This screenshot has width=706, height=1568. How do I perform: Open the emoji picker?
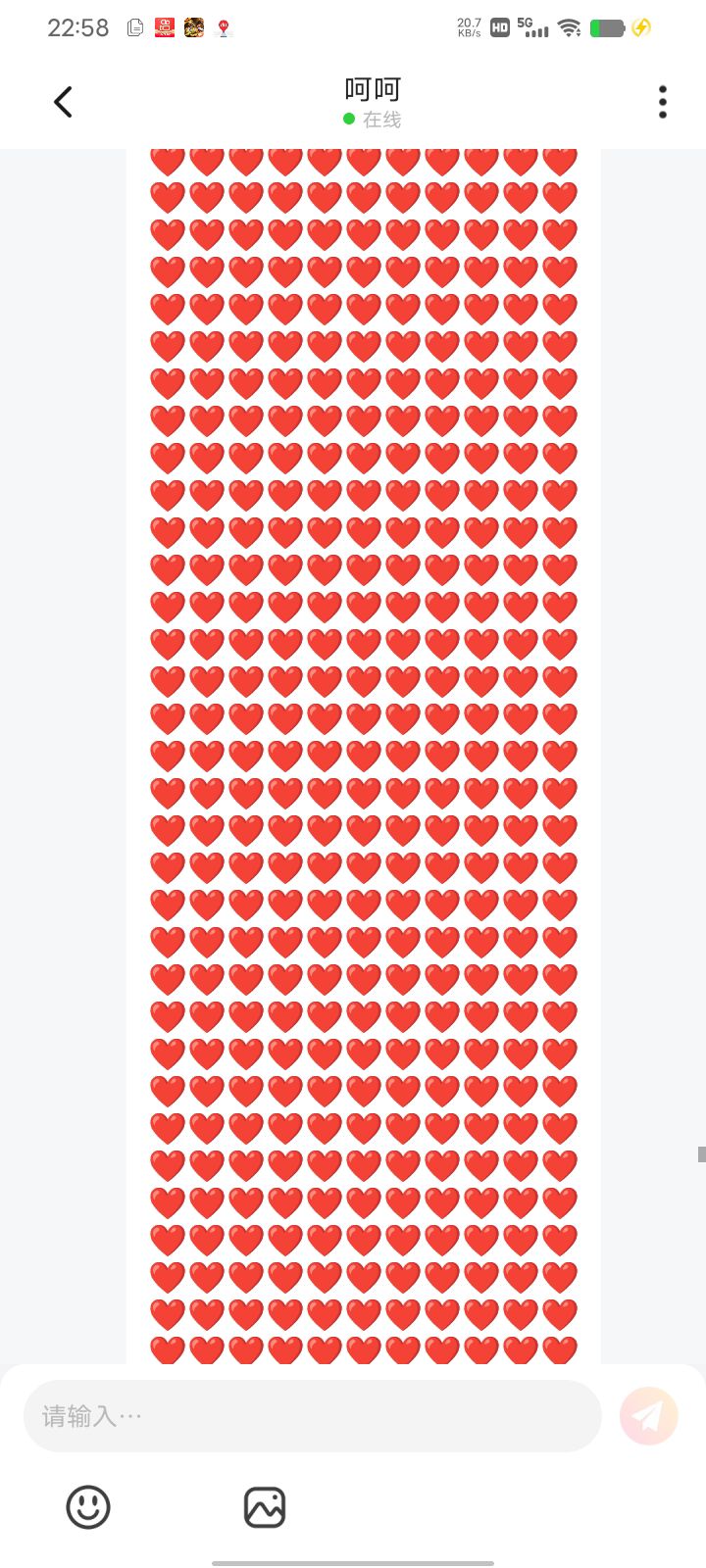[x=88, y=1507]
